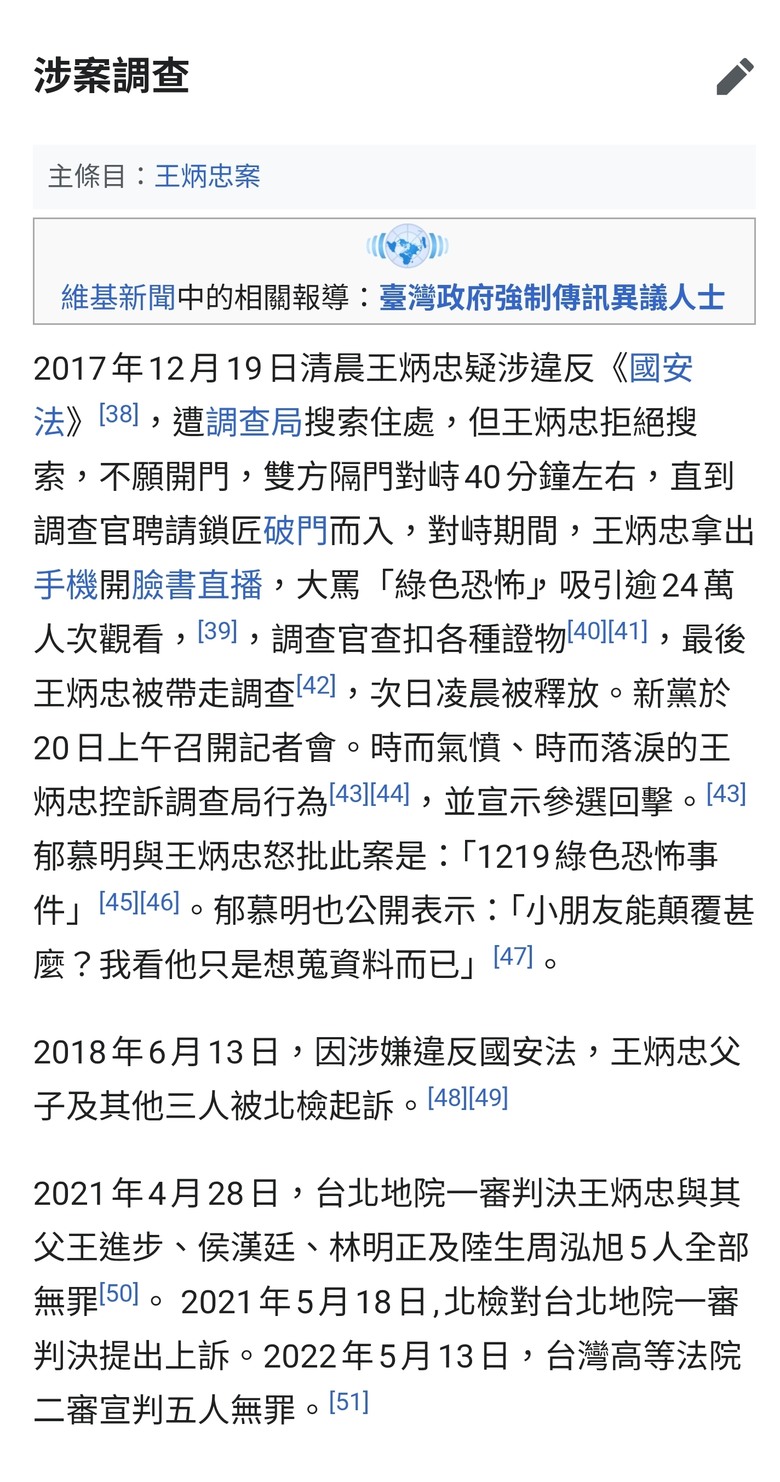Open main article 王炳忠案
Viewport: 780px width, 1482px height.
coord(207,177)
